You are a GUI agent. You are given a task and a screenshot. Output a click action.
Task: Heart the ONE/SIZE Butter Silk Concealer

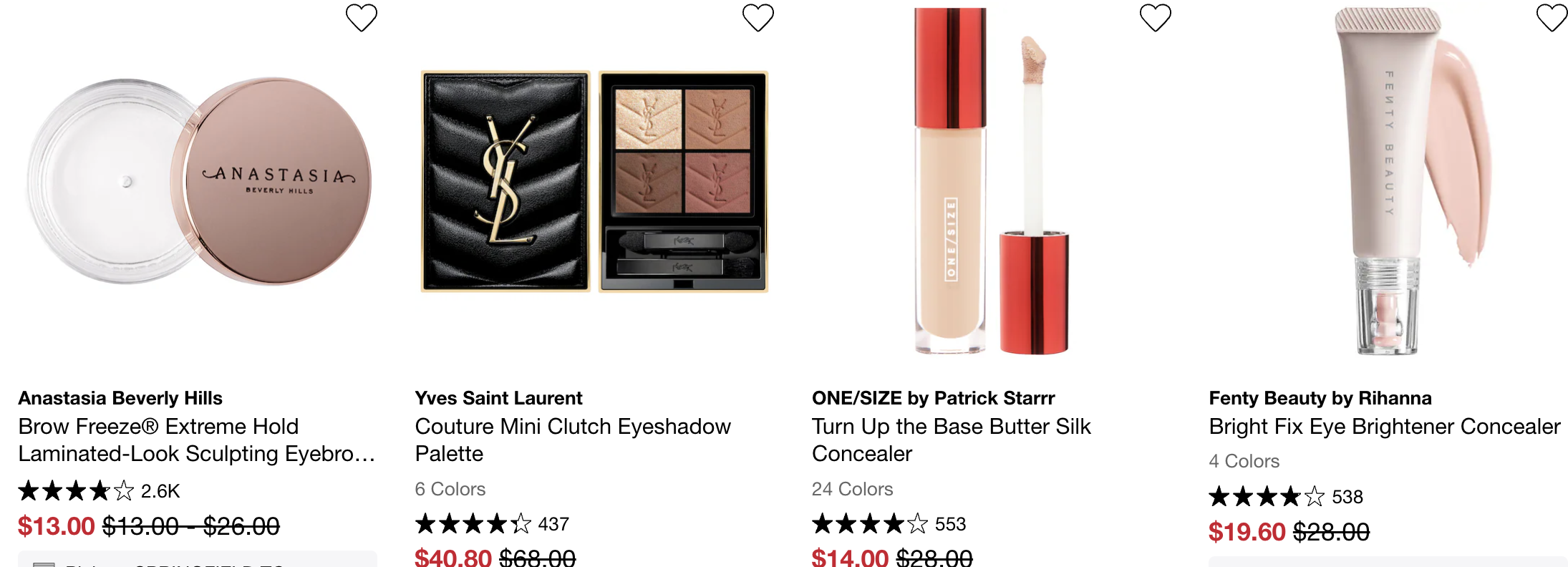(1155, 18)
